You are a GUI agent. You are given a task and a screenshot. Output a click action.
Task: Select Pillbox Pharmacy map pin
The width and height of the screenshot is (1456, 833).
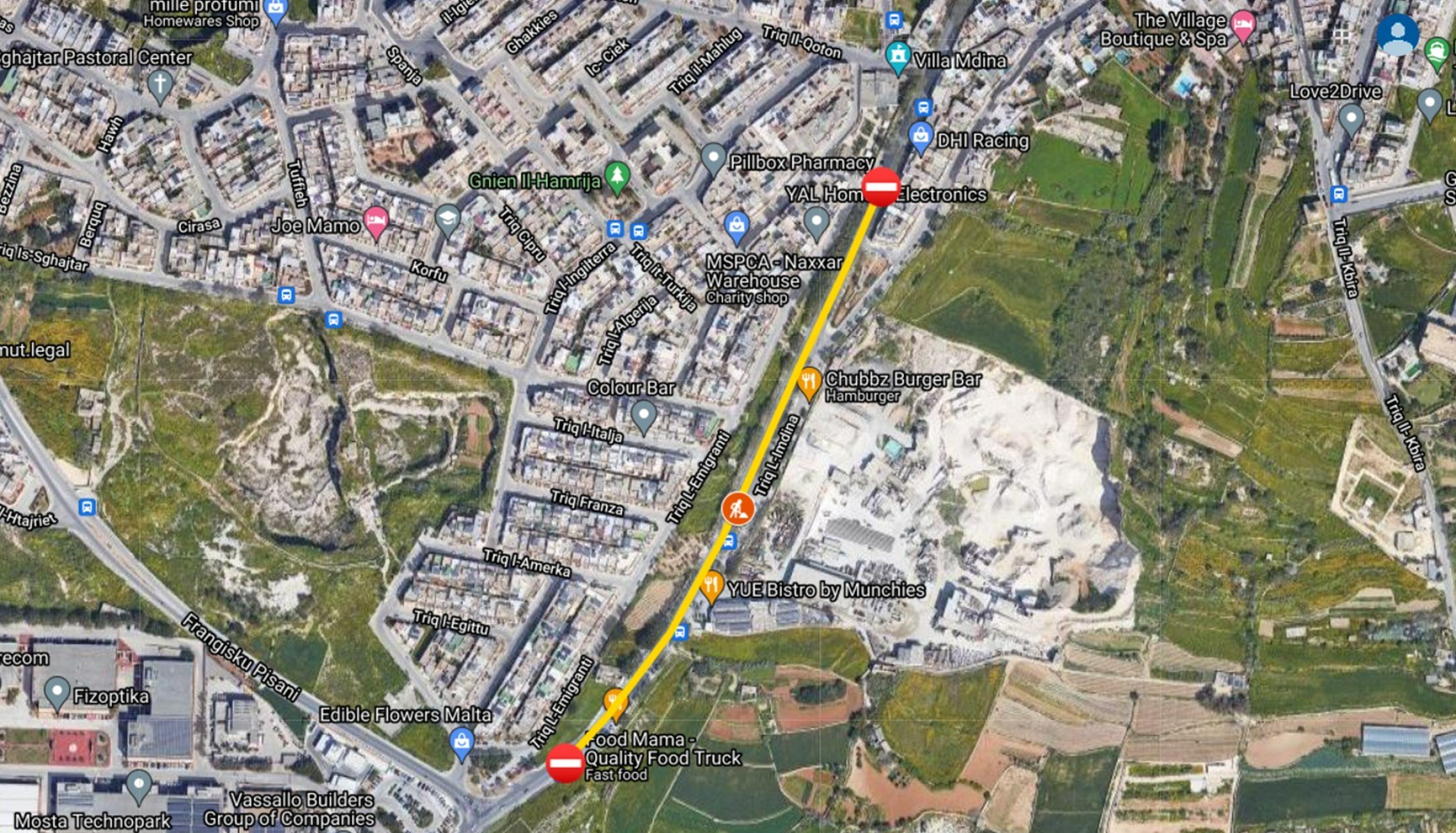click(713, 158)
